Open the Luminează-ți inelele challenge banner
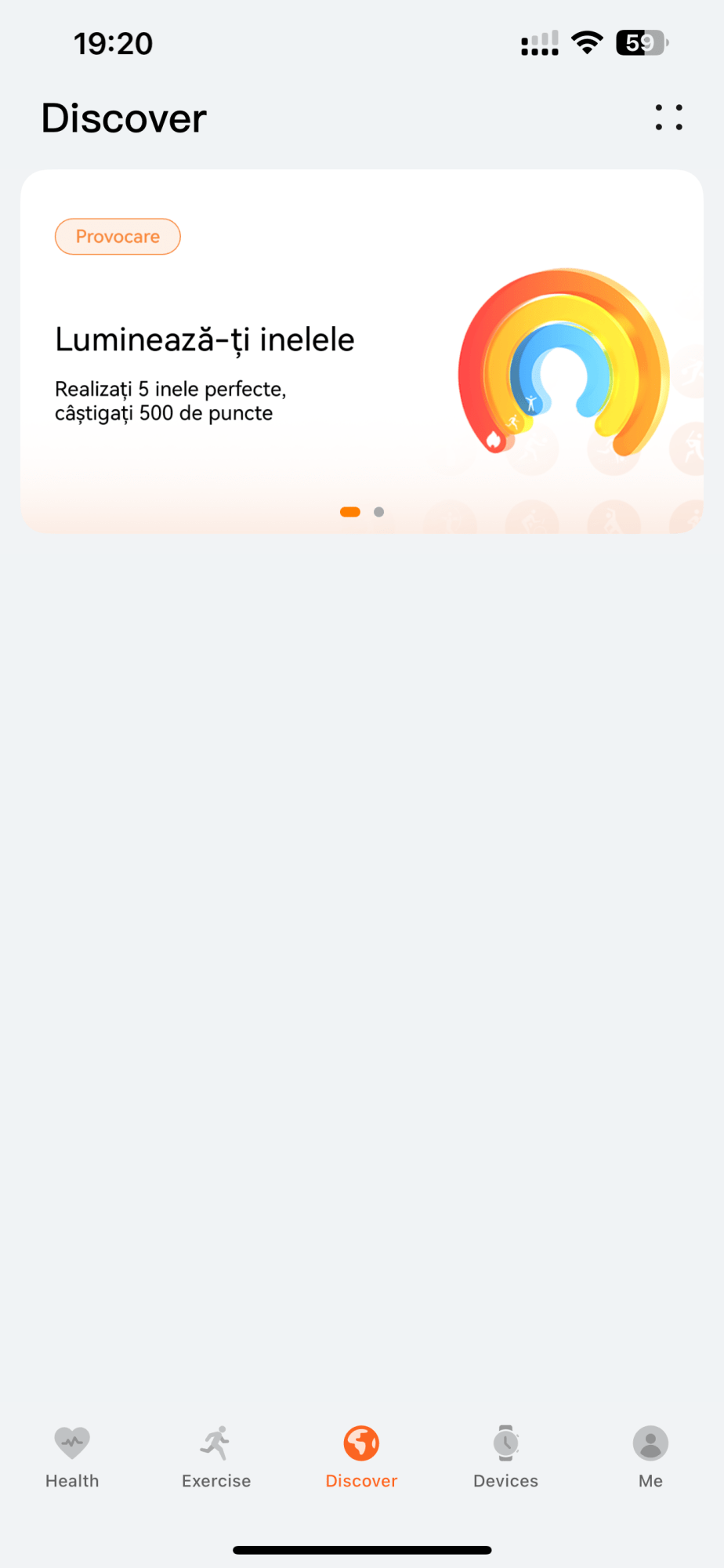The height and width of the screenshot is (1568, 724). (x=362, y=351)
